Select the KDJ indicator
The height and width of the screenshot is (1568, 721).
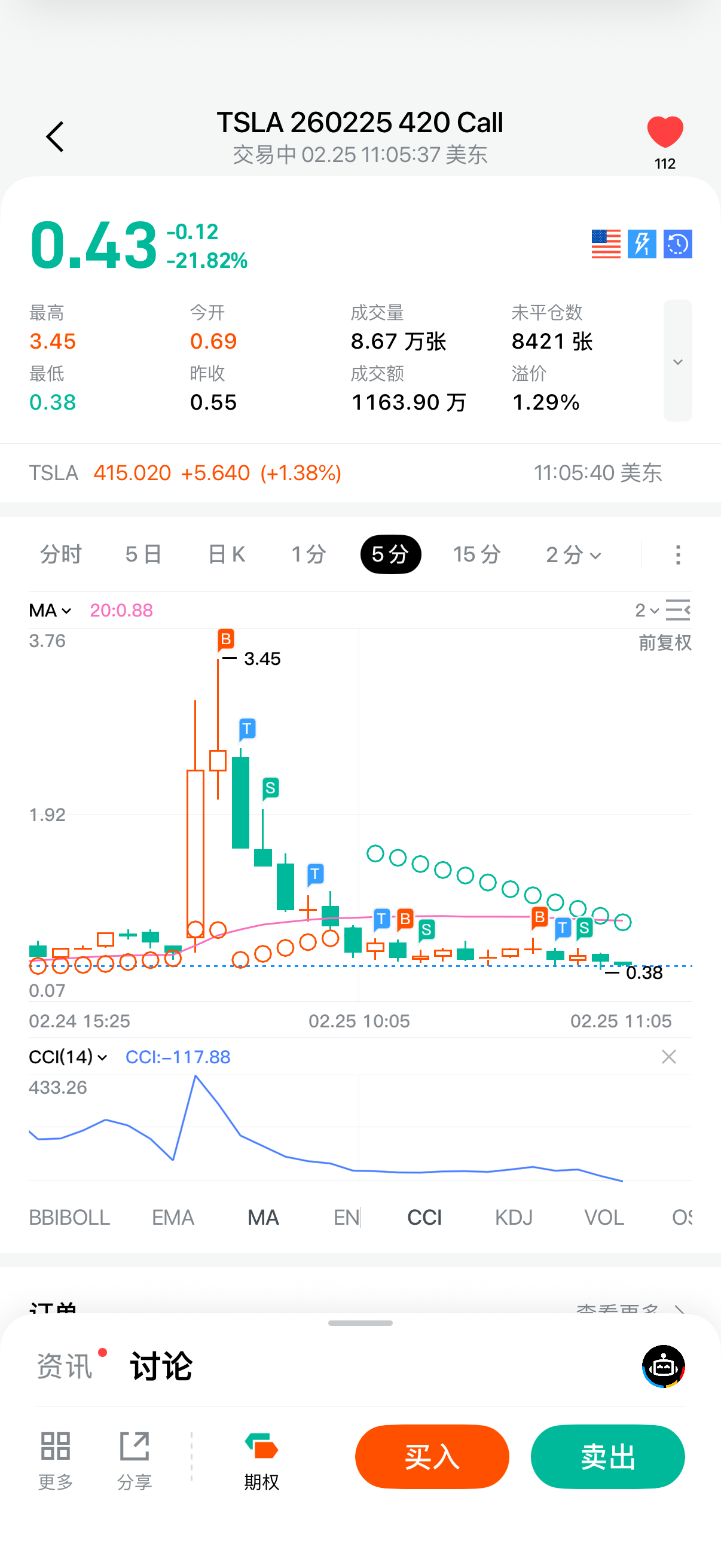click(514, 1218)
